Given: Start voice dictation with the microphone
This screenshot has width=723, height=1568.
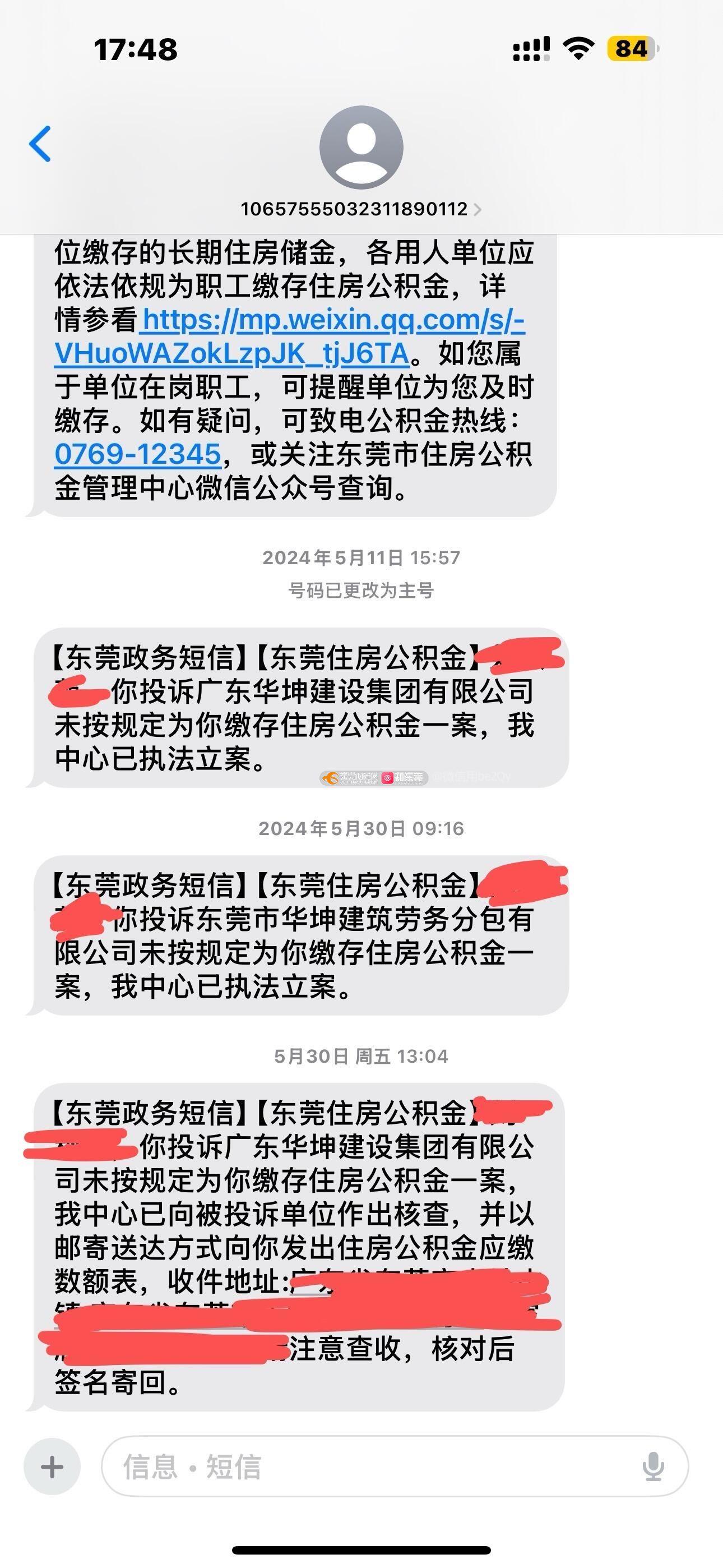Looking at the screenshot, I should pyautogui.click(x=653, y=1466).
